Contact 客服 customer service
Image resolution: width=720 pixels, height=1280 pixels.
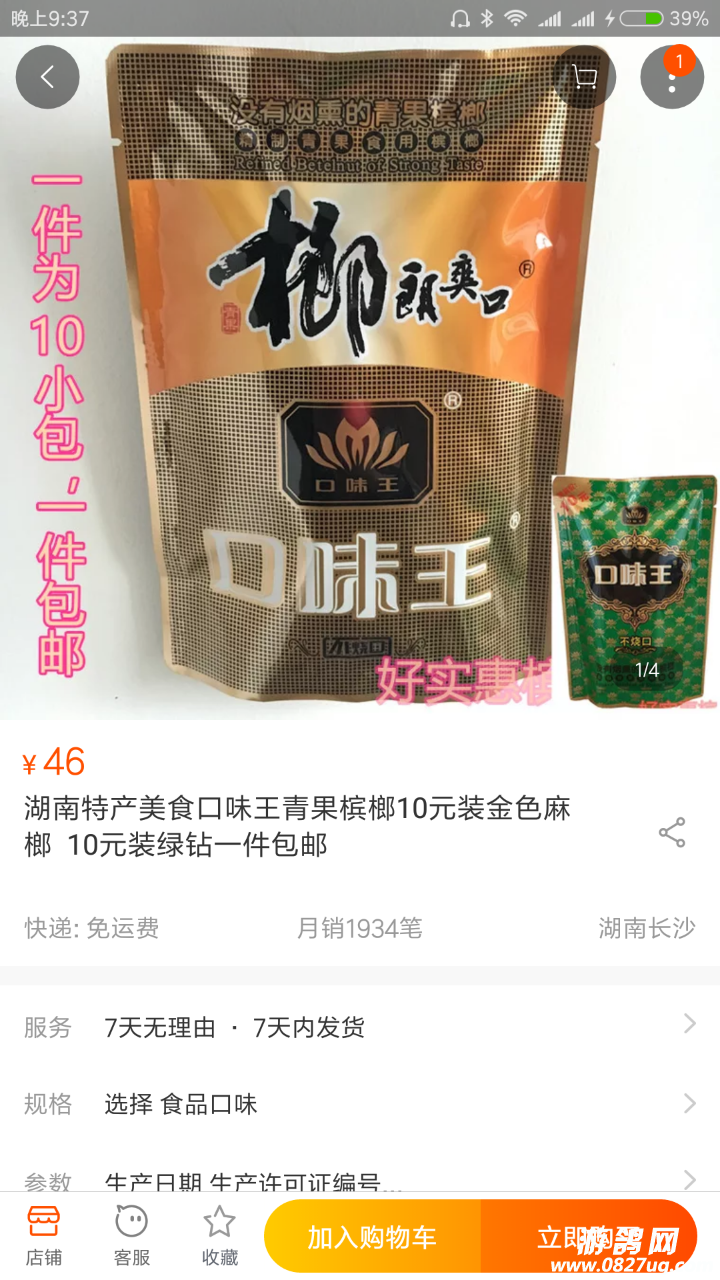tap(131, 1236)
